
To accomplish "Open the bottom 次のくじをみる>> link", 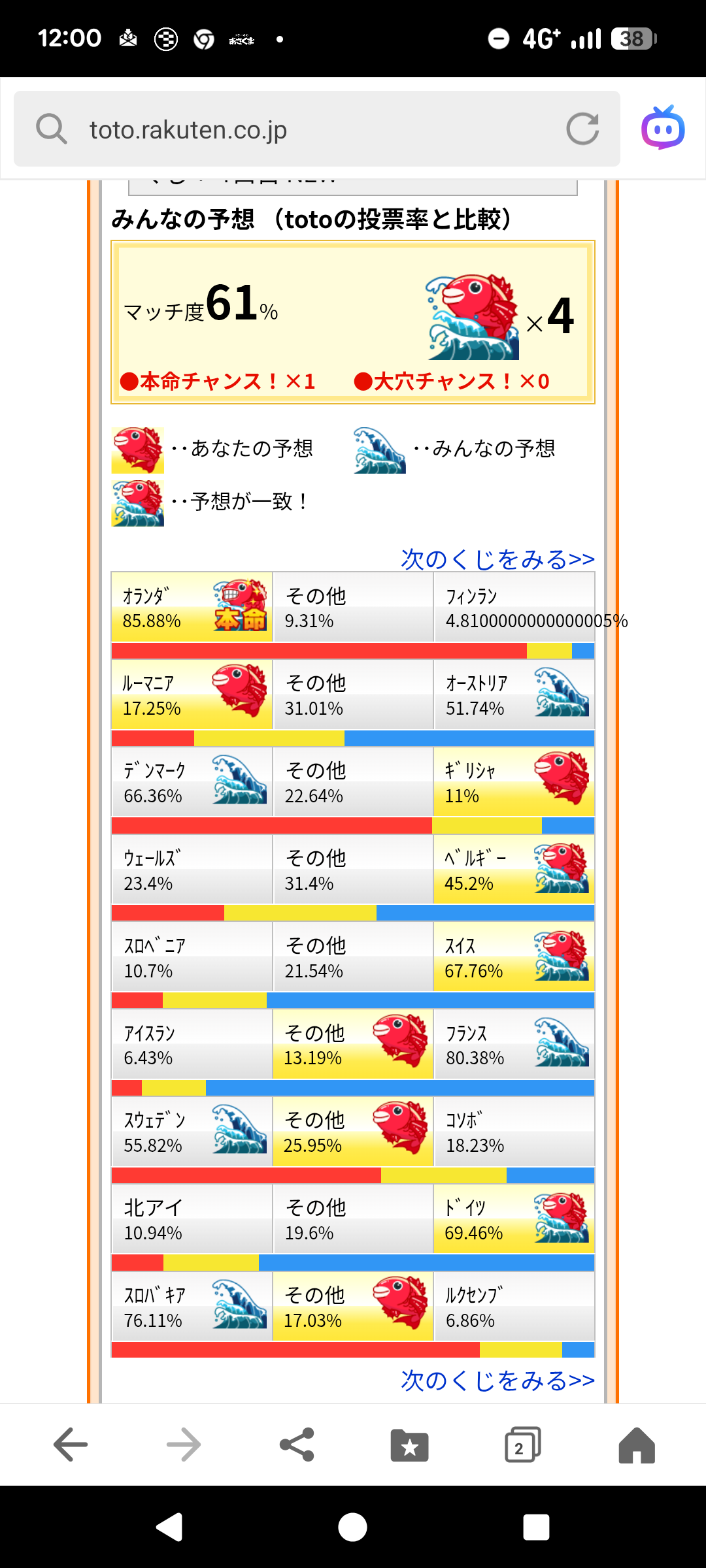I will (x=497, y=1380).
